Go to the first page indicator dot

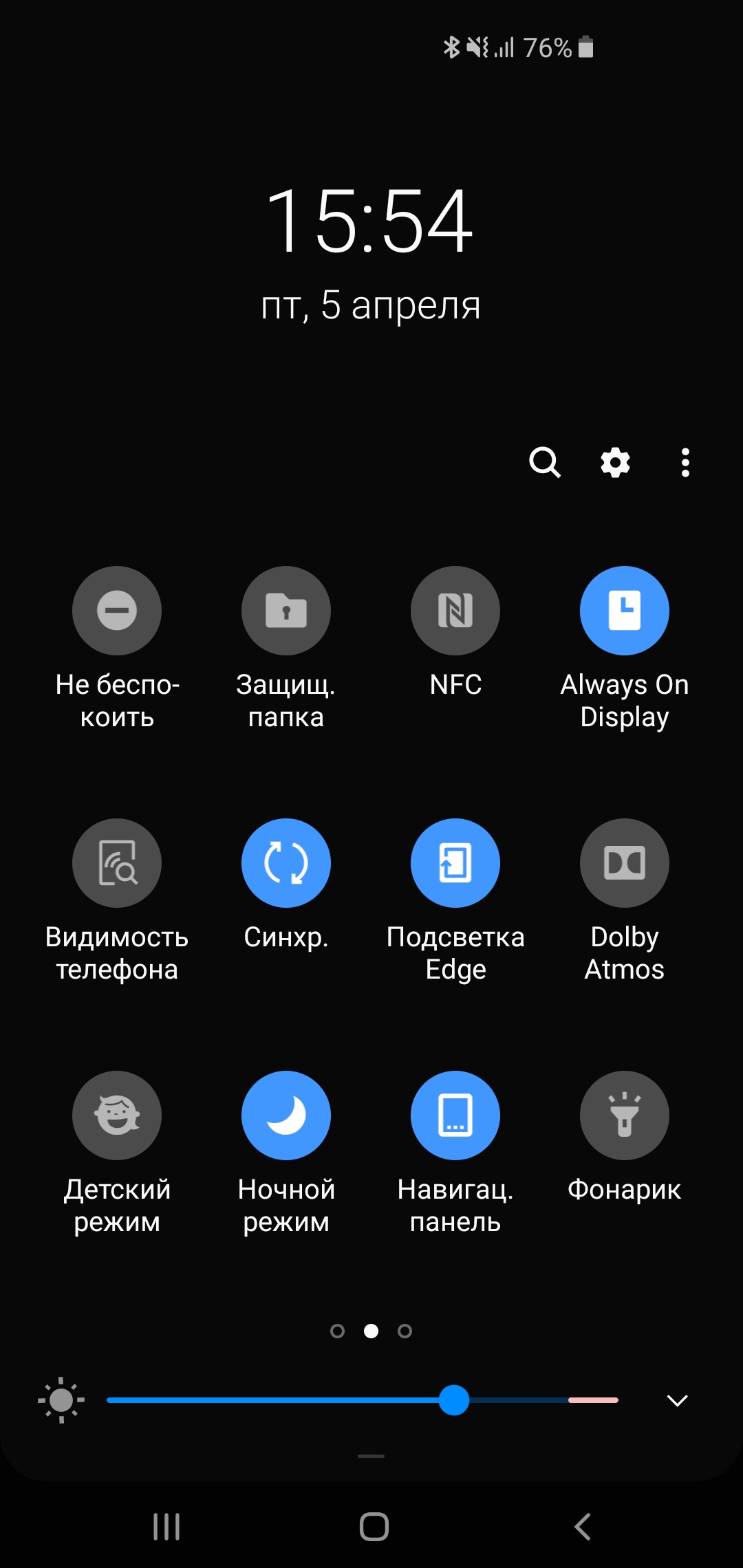[337, 1331]
